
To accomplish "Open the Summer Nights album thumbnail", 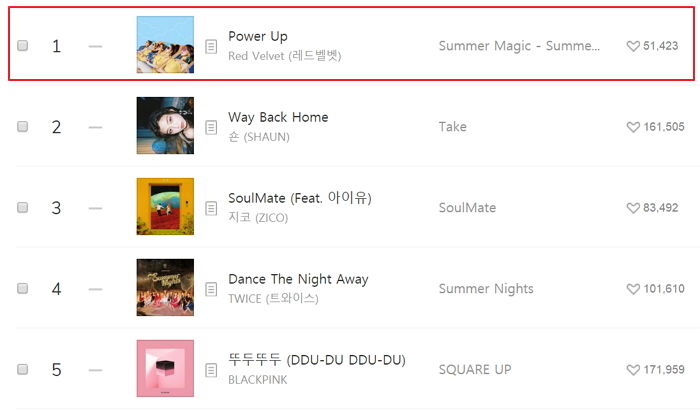I will [x=165, y=288].
